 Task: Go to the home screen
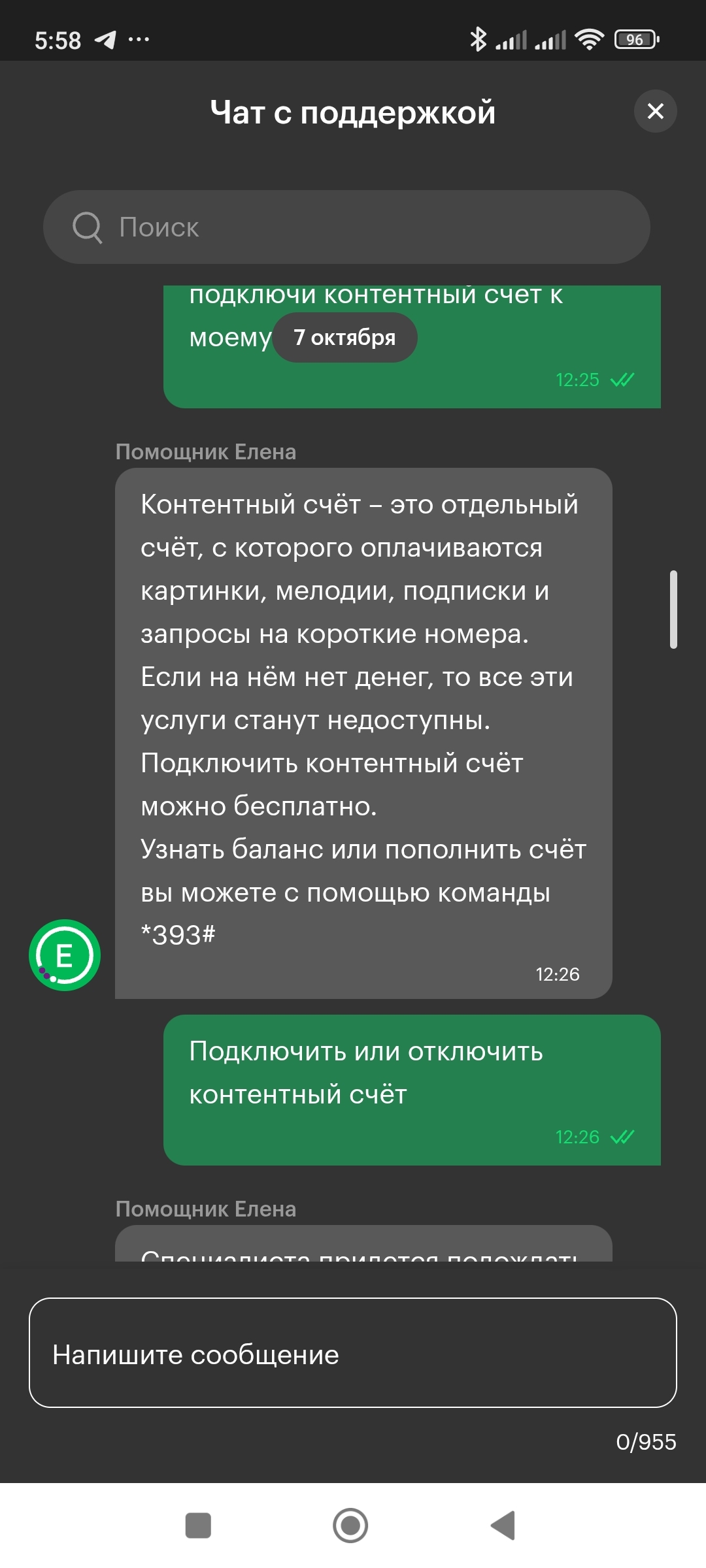(x=350, y=1526)
